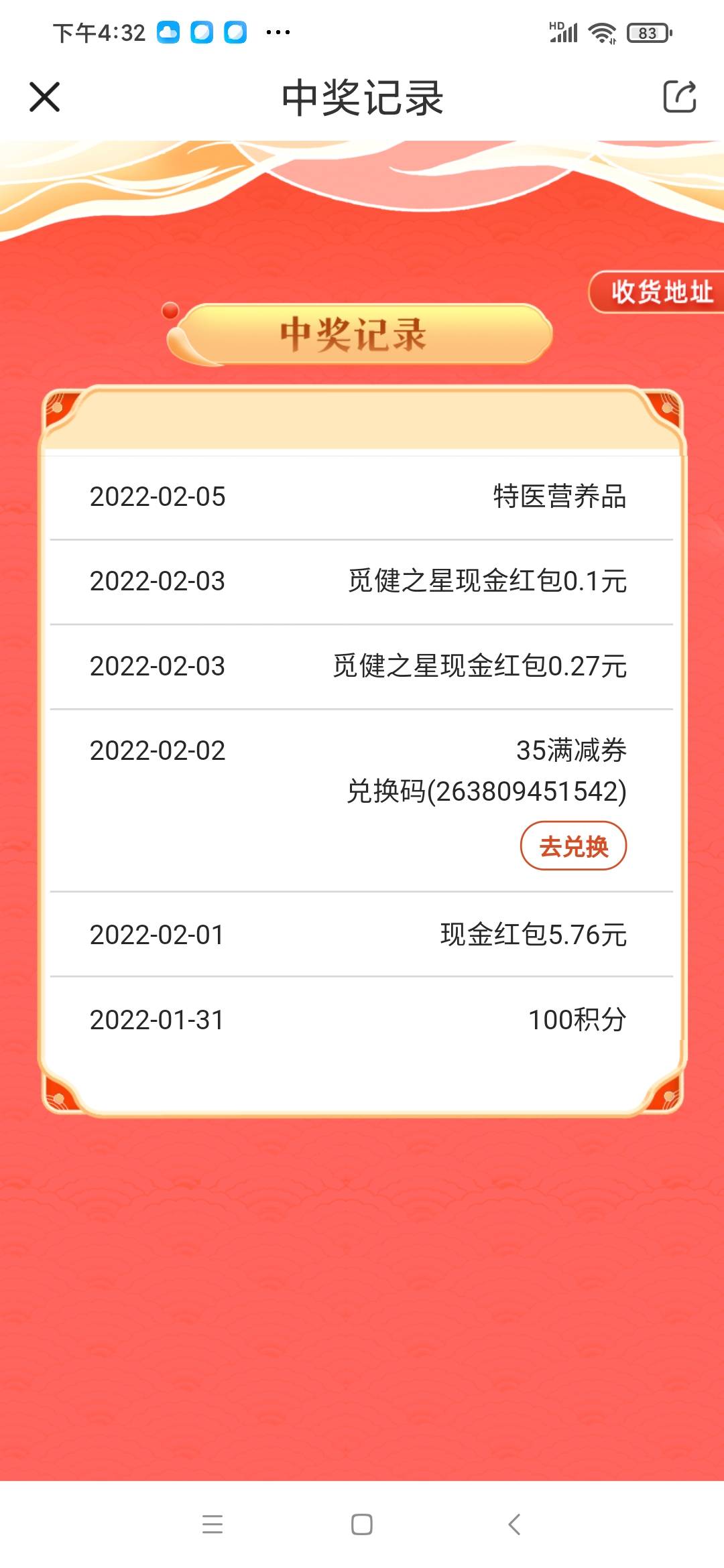Tap the 去兑换 redeem button

[x=575, y=846]
